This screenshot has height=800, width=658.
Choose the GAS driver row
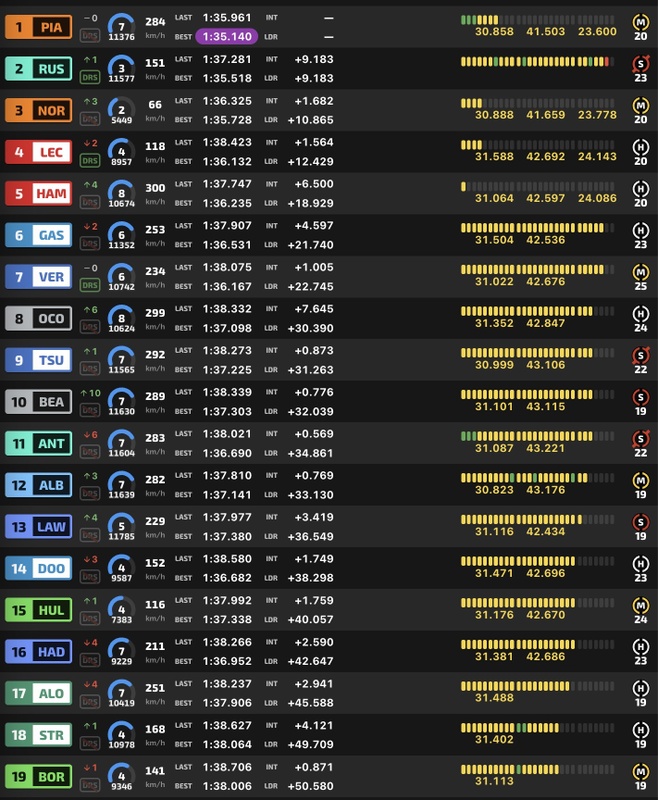(x=38, y=235)
